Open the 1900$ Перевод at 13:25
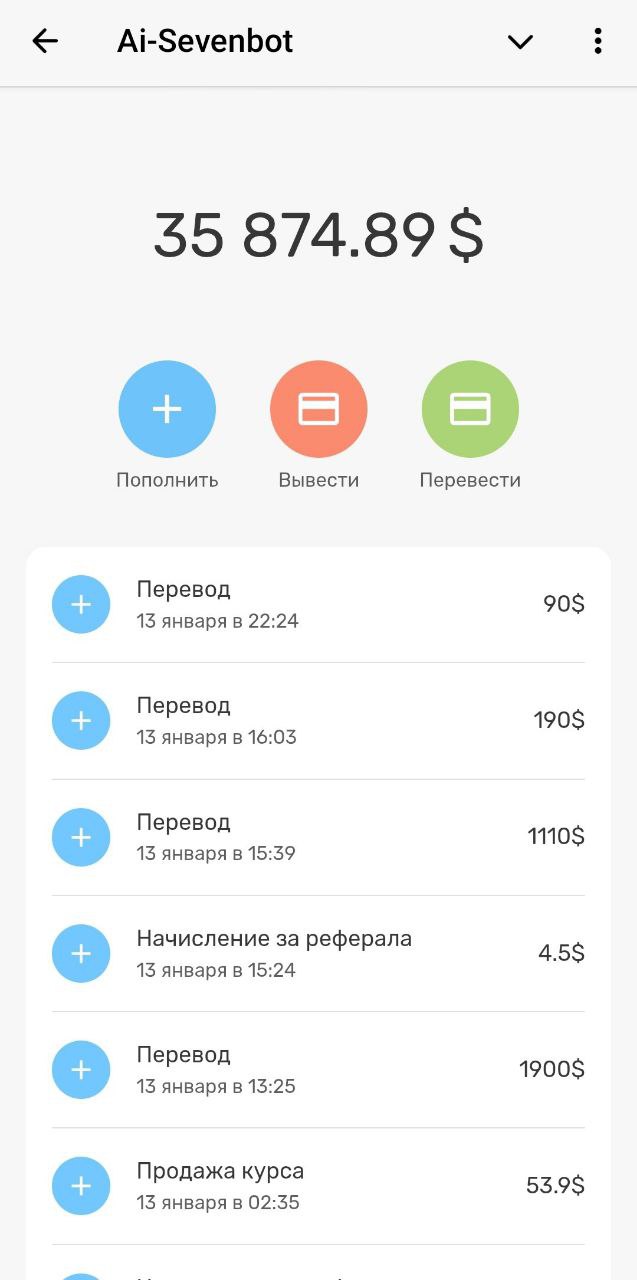 [x=318, y=1069]
